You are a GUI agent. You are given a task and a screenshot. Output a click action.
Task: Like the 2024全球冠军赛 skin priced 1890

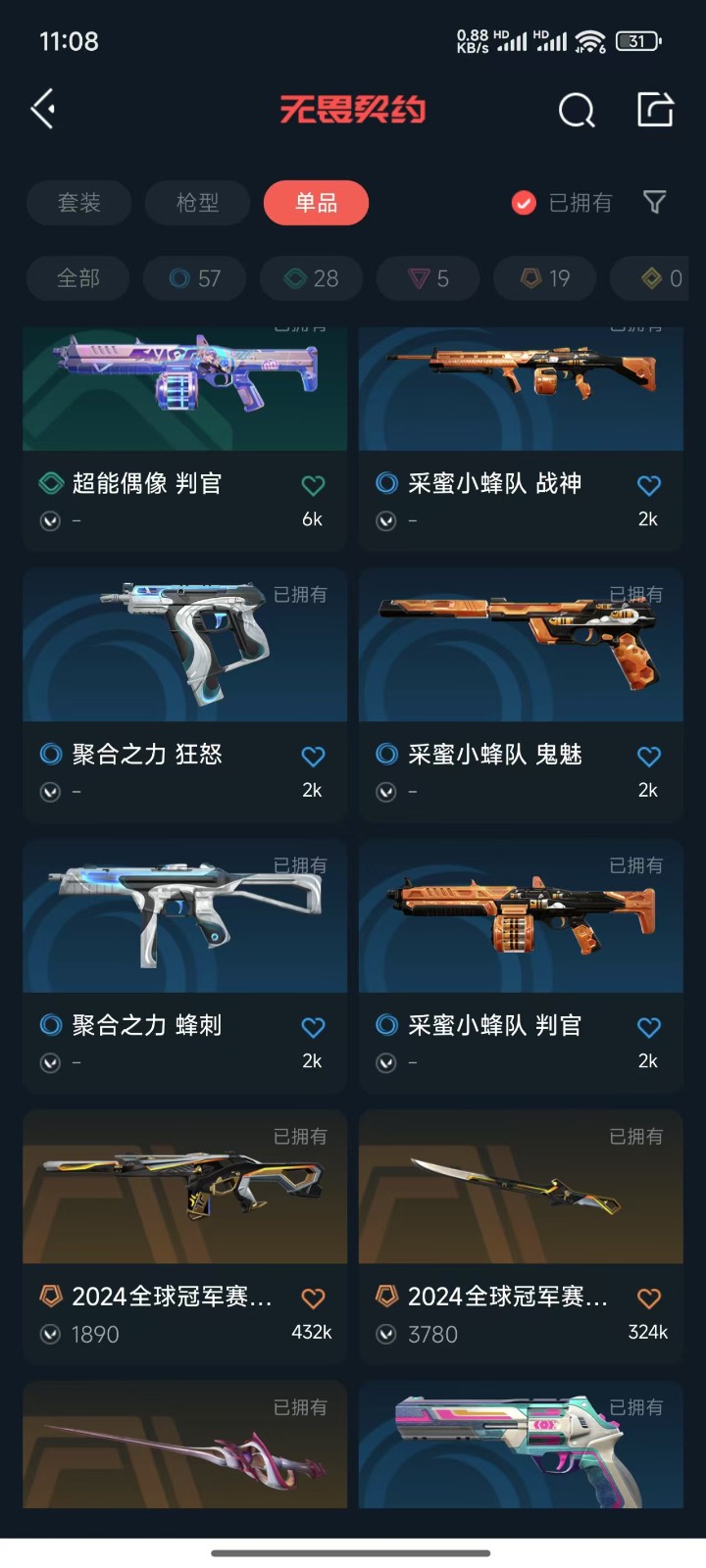click(x=313, y=1298)
